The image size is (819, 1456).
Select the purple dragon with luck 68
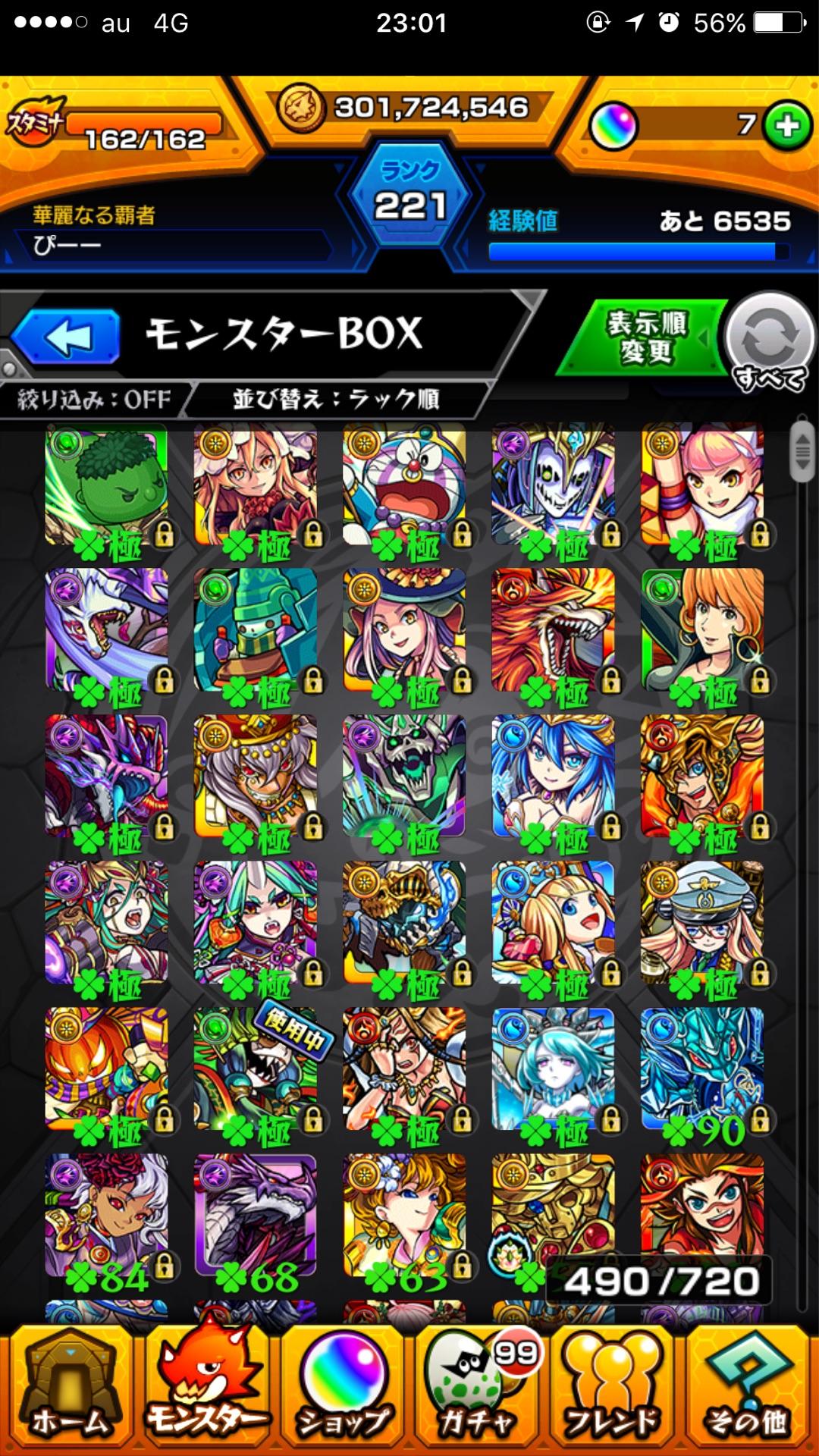pos(256,1216)
